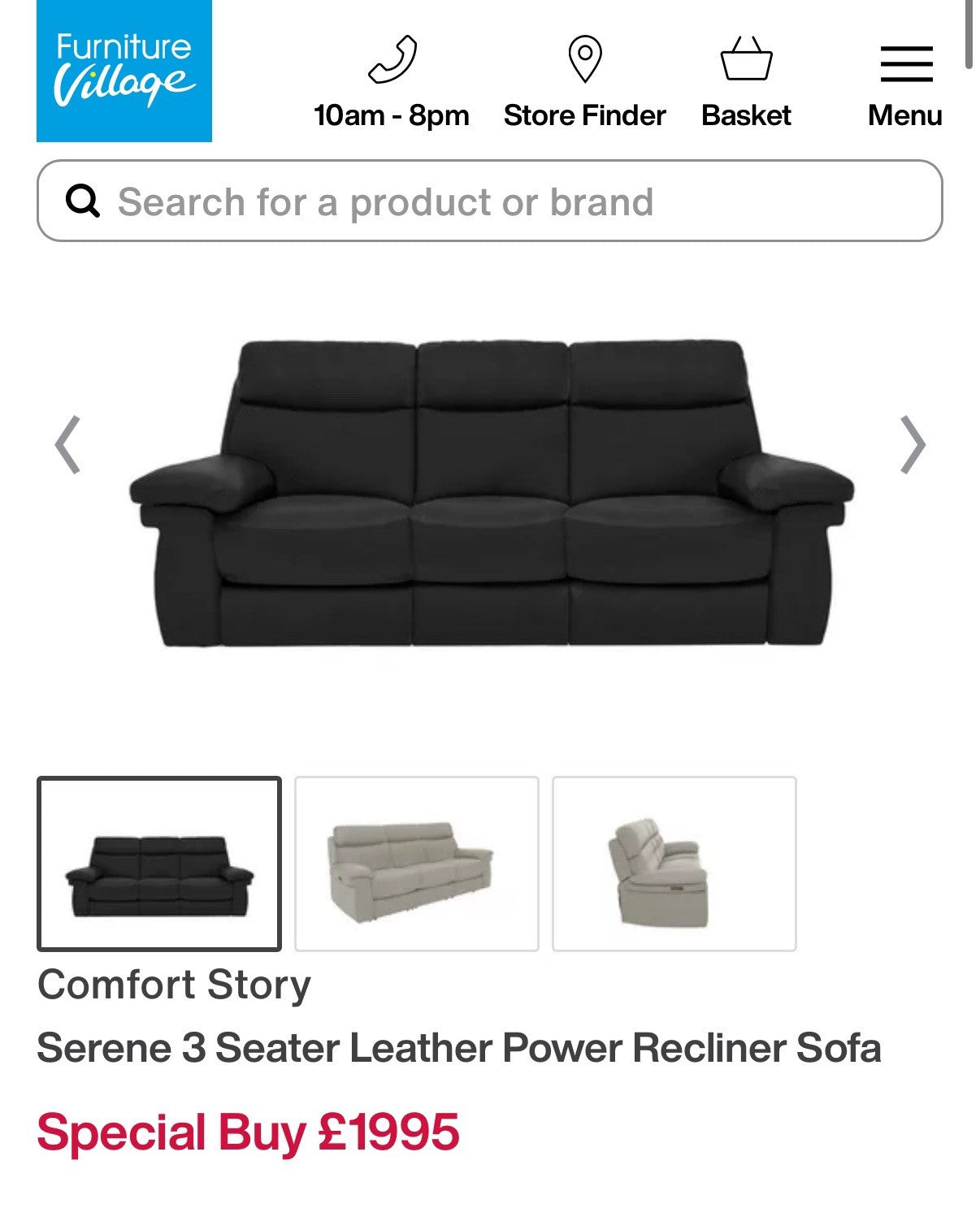
Task: Go to the Furniture Village homepage
Action: pos(124,71)
